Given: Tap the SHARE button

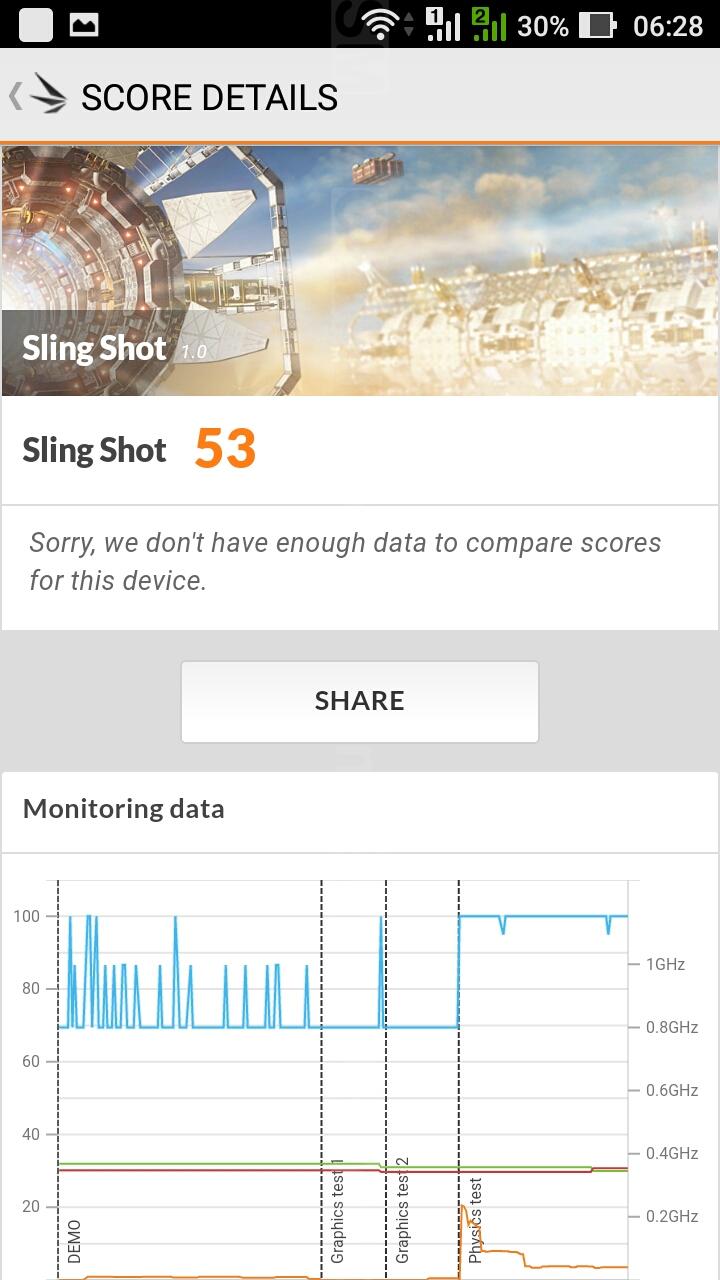Looking at the screenshot, I should click(x=360, y=701).
